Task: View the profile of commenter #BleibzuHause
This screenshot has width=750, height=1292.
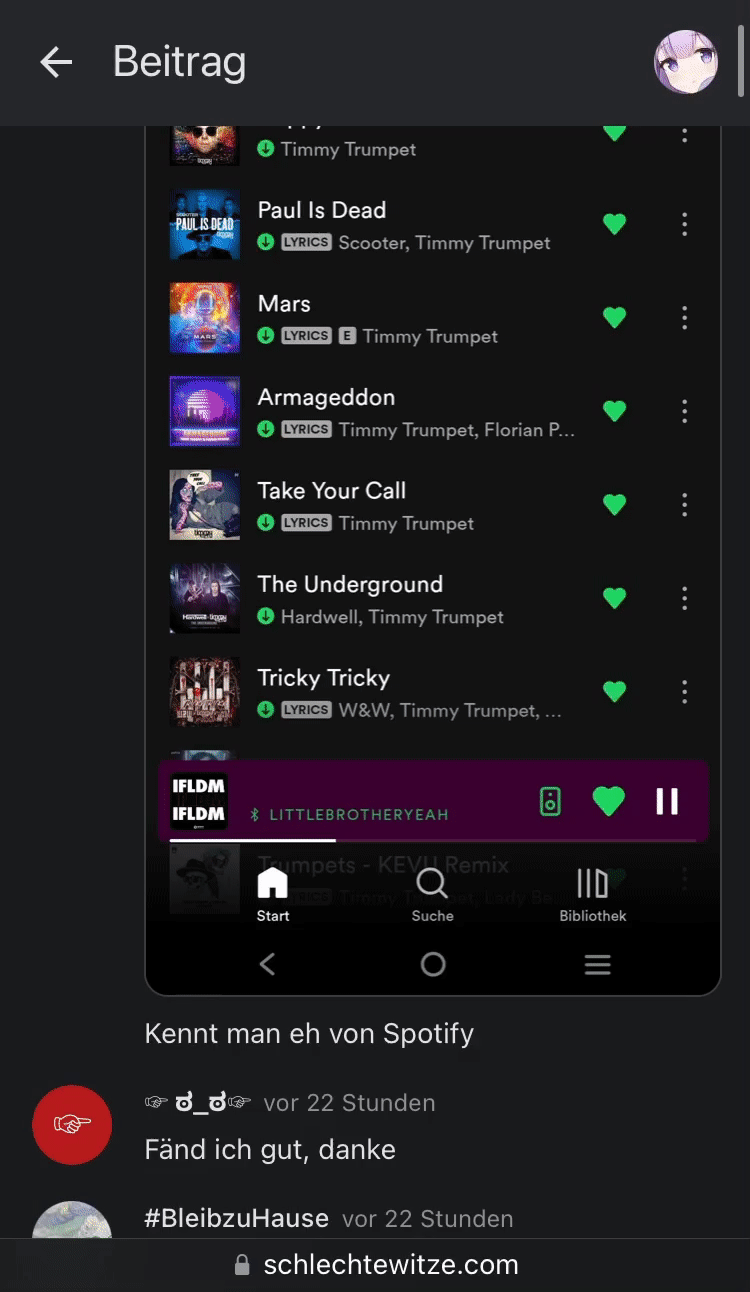Action: pos(237,1218)
